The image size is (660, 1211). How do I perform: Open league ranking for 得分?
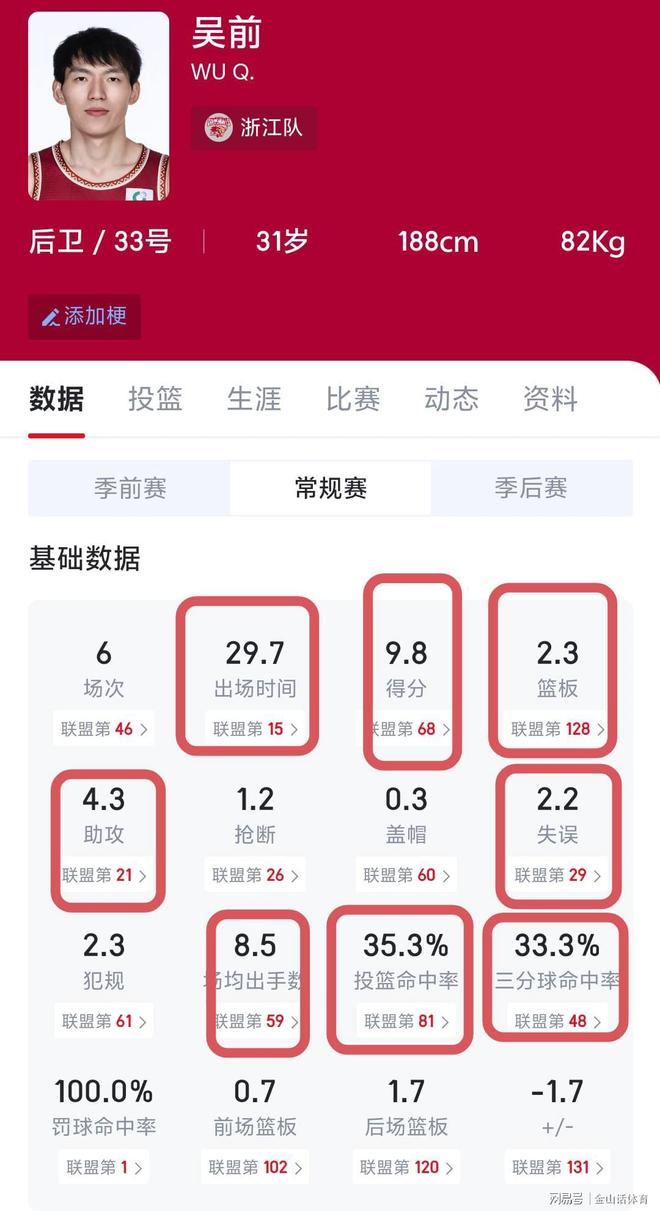(x=406, y=729)
